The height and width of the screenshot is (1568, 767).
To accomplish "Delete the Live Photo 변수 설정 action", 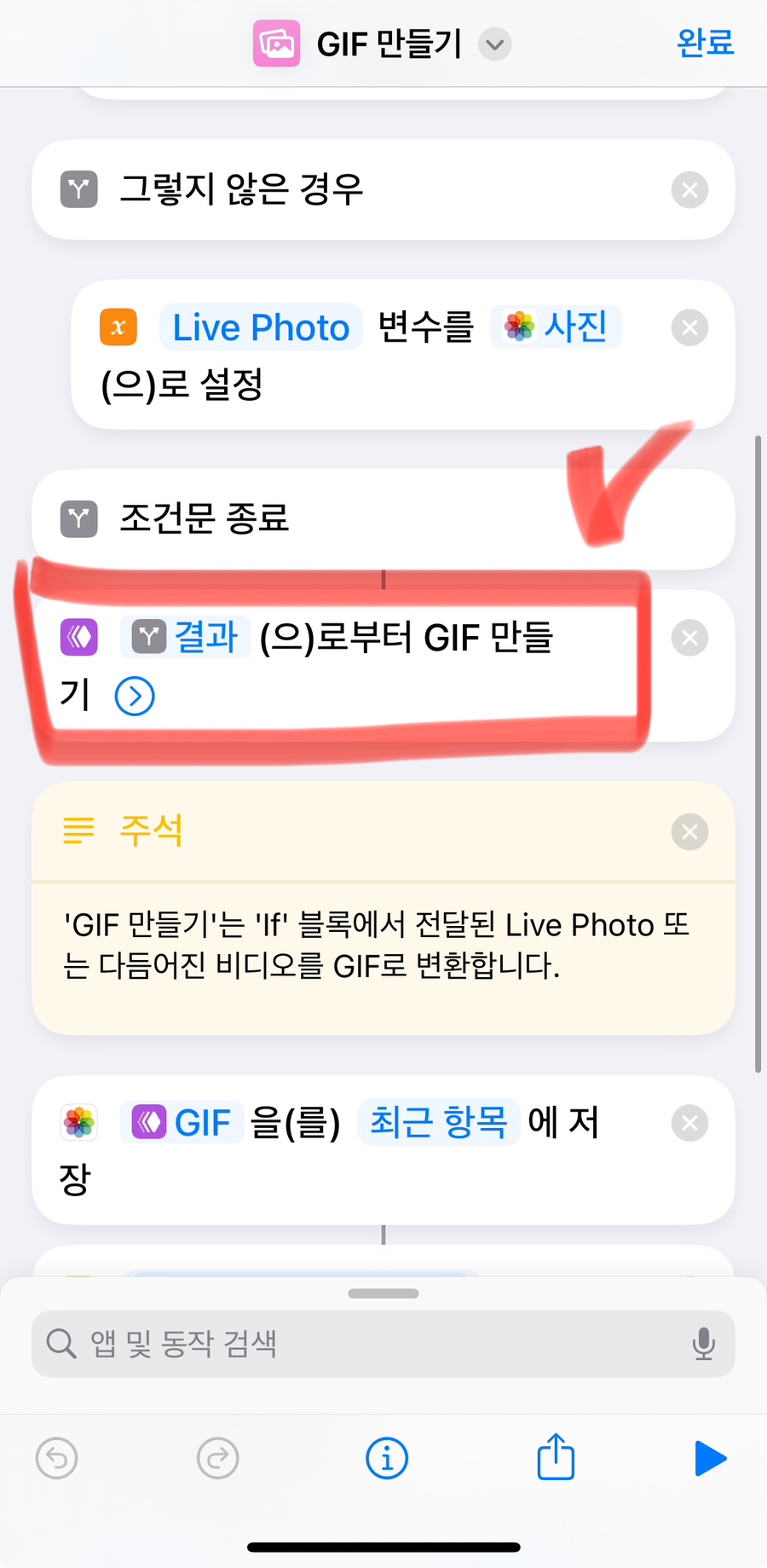I will click(x=689, y=327).
